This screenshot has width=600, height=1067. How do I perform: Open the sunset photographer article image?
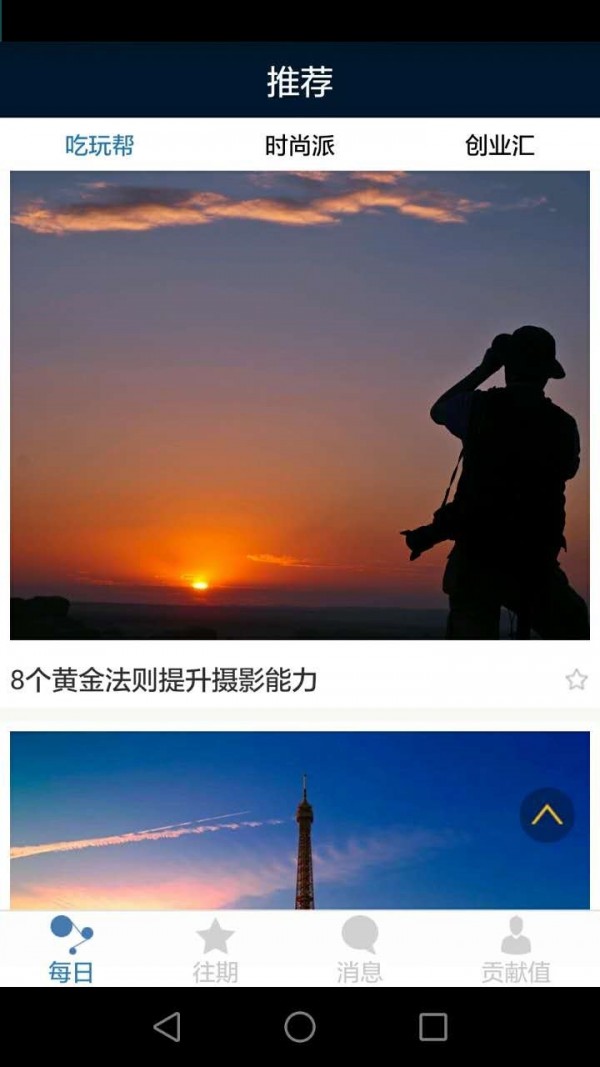[300, 405]
